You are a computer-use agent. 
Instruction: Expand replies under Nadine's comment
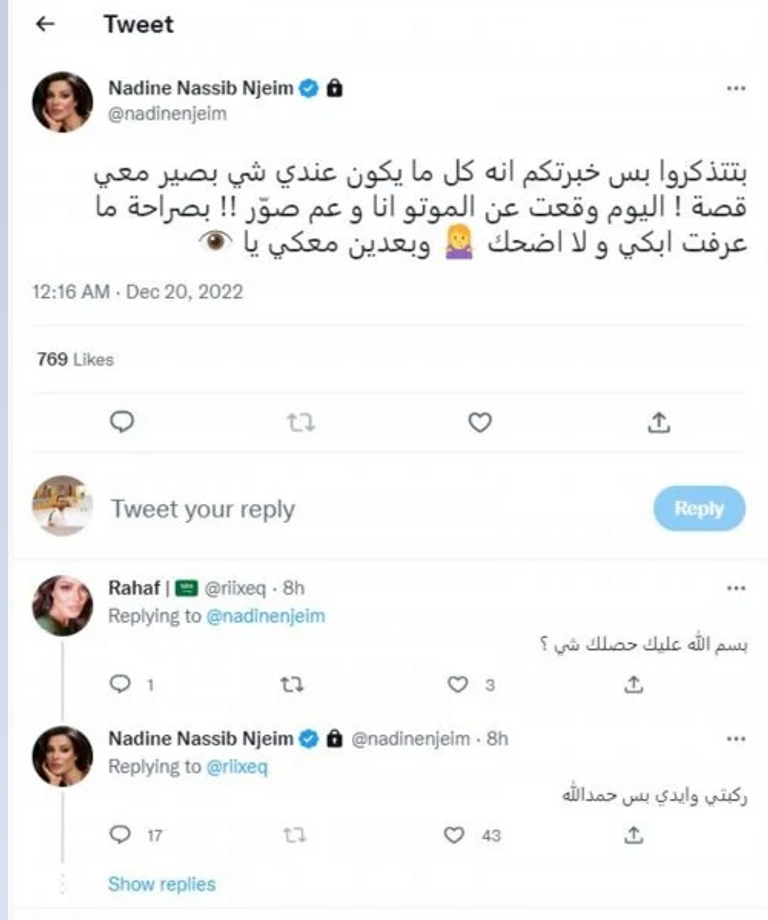[161, 884]
